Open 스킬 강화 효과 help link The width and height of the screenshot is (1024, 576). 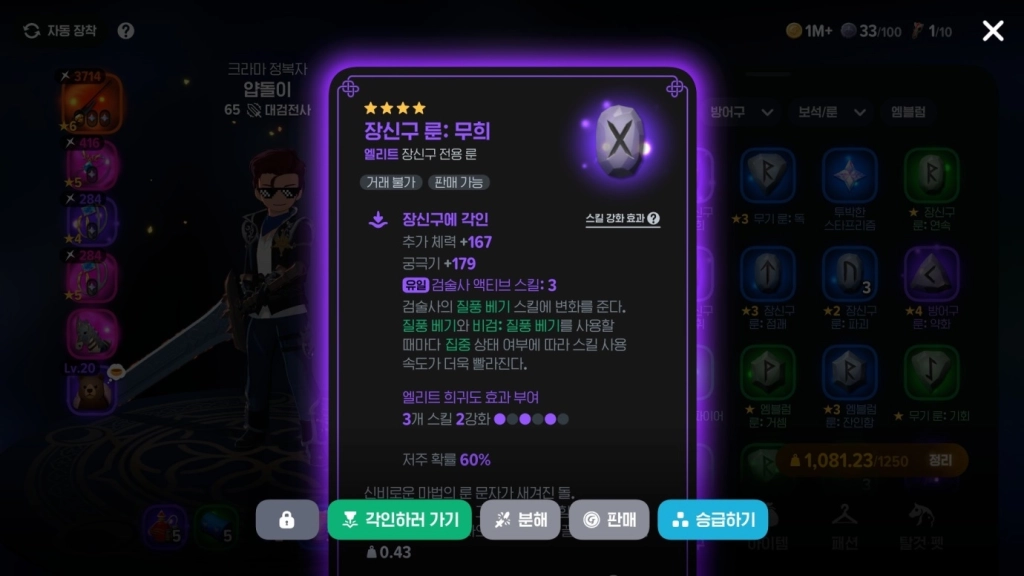pos(622,219)
